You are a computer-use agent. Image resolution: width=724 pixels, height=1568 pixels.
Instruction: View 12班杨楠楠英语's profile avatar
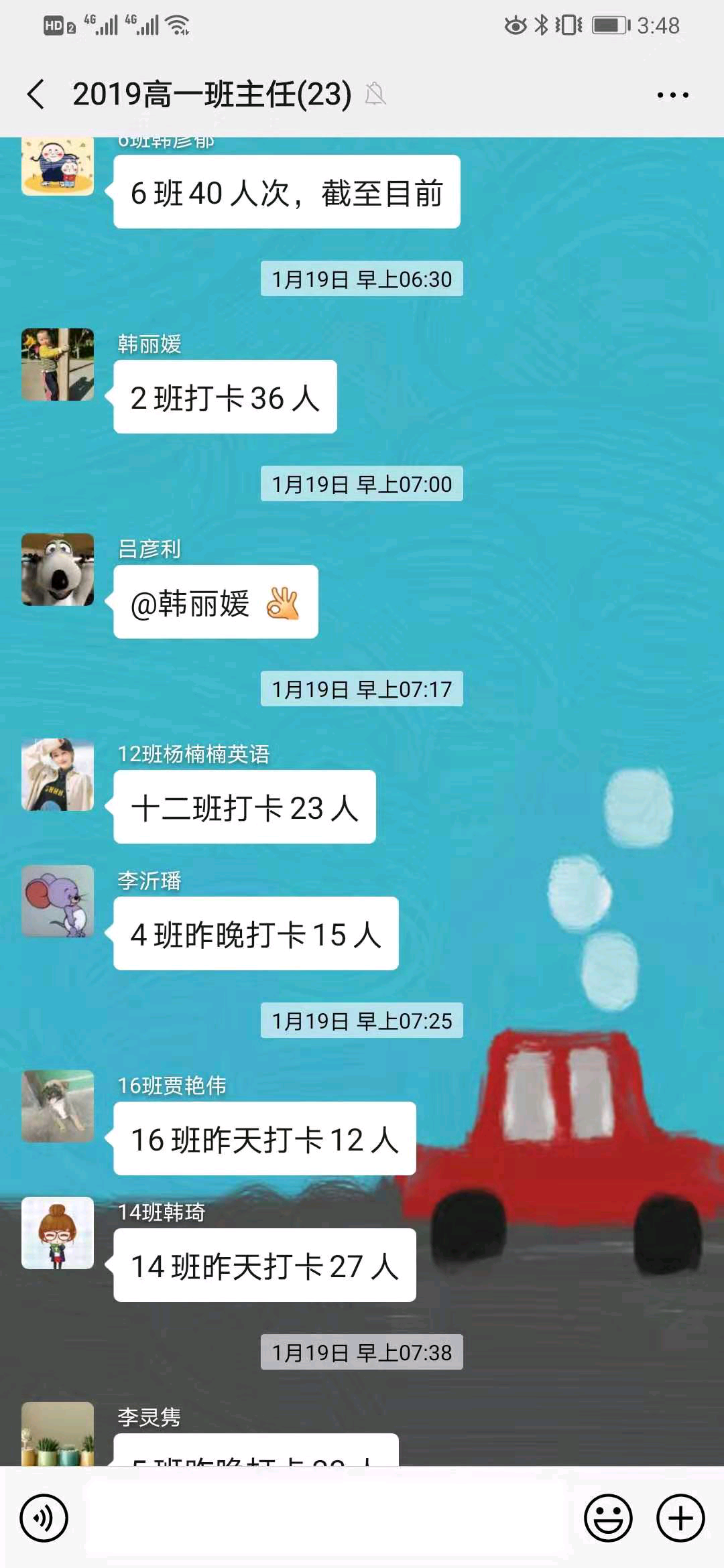coord(58,775)
